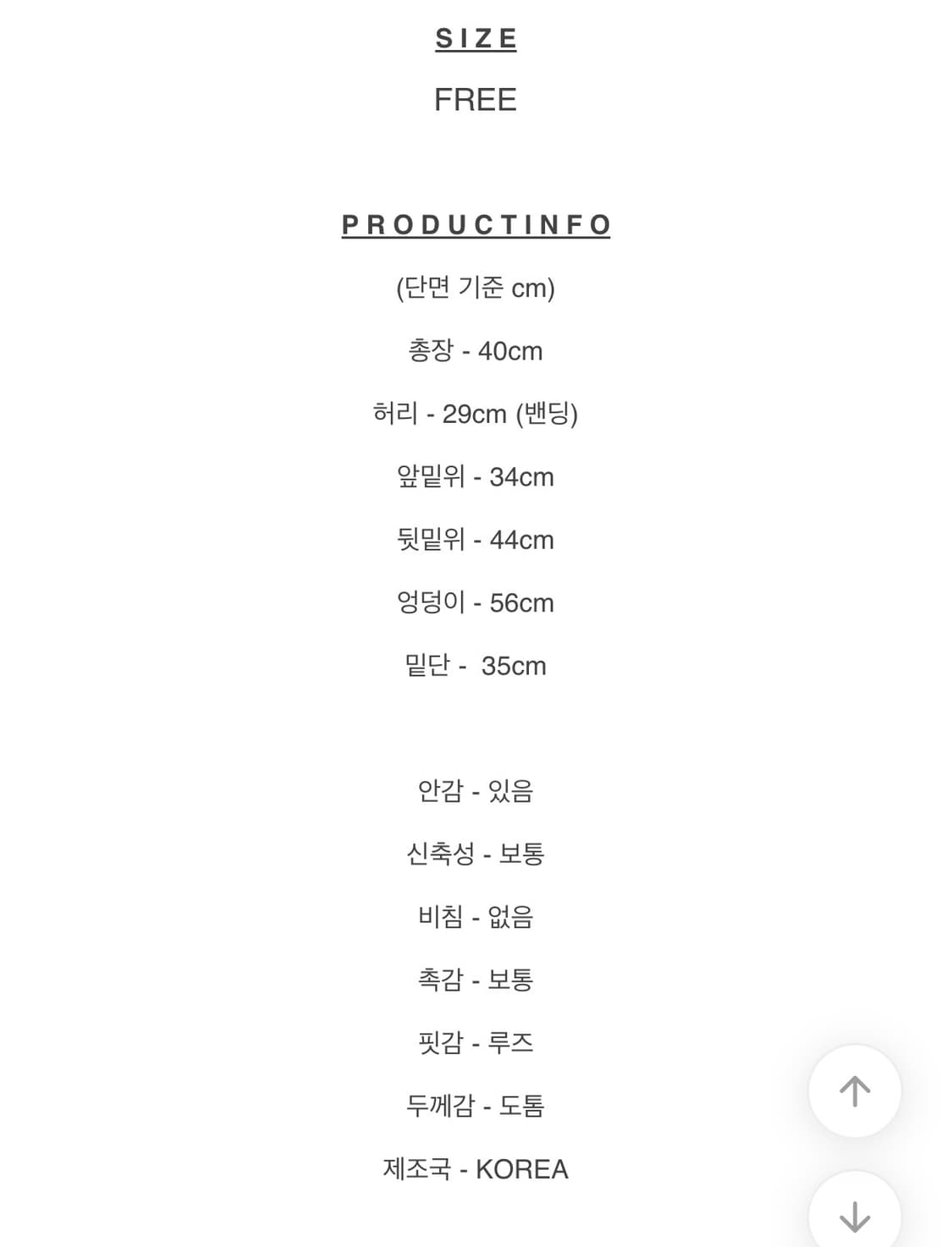Click the (단면 기준 cm) note
Viewport: 952px width, 1247px height.
476,288
